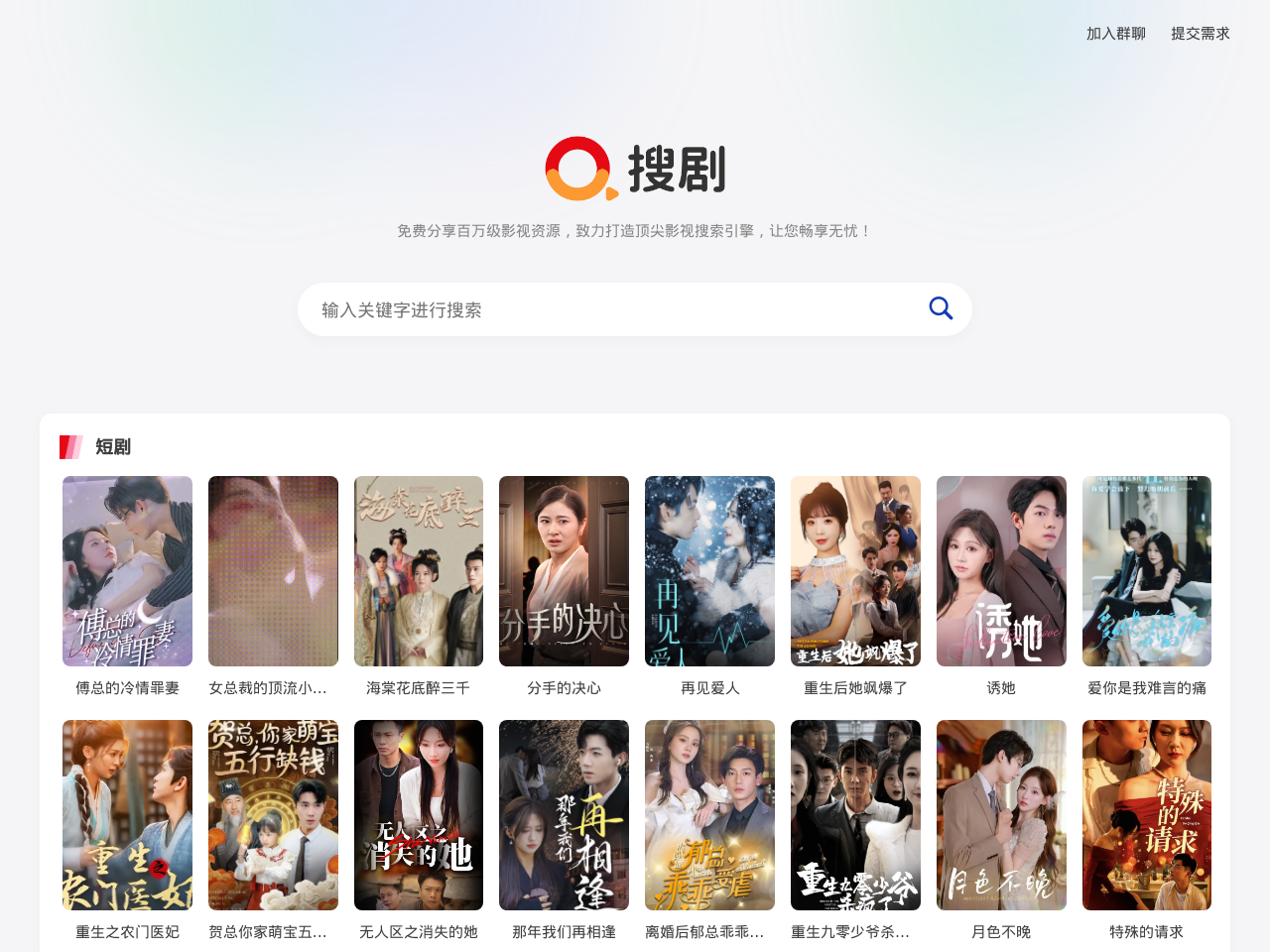The width and height of the screenshot is (1270, 952).
Task: Open the drama 女总裁的顶流小…
Action: click(273, 571)
